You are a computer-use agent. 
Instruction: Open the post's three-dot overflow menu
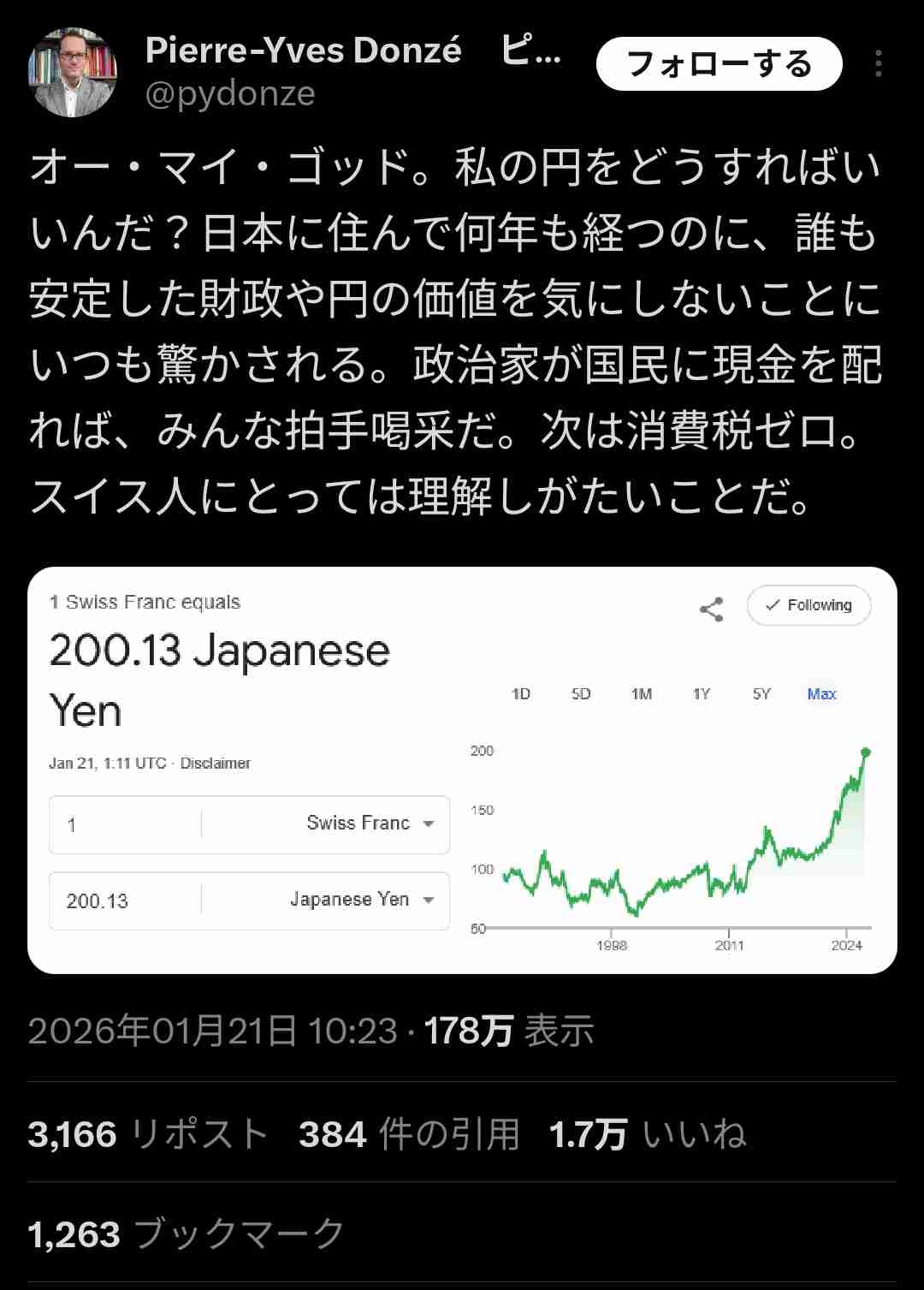click(879, 64)
